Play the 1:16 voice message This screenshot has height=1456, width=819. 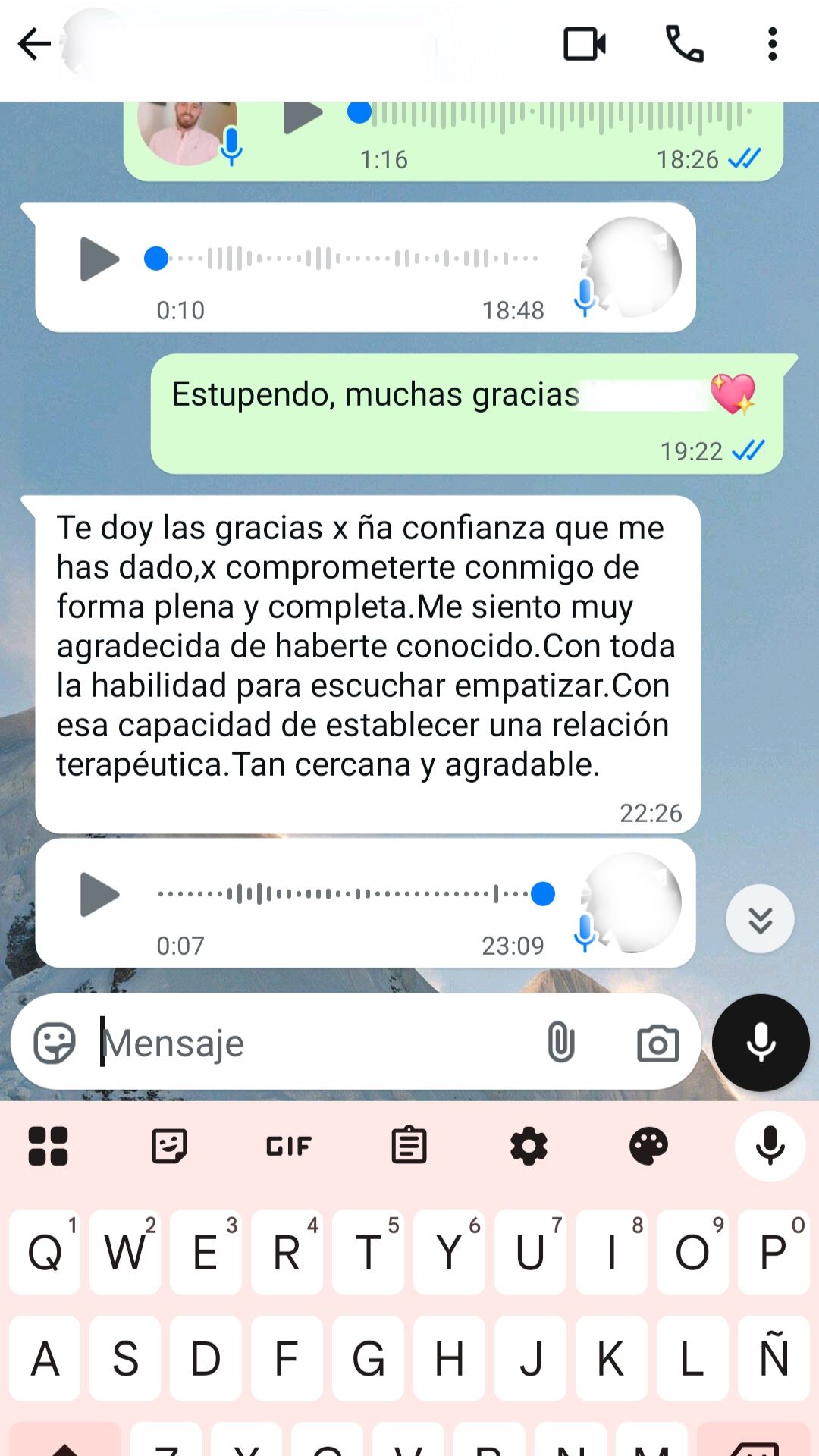click(303, 116)
